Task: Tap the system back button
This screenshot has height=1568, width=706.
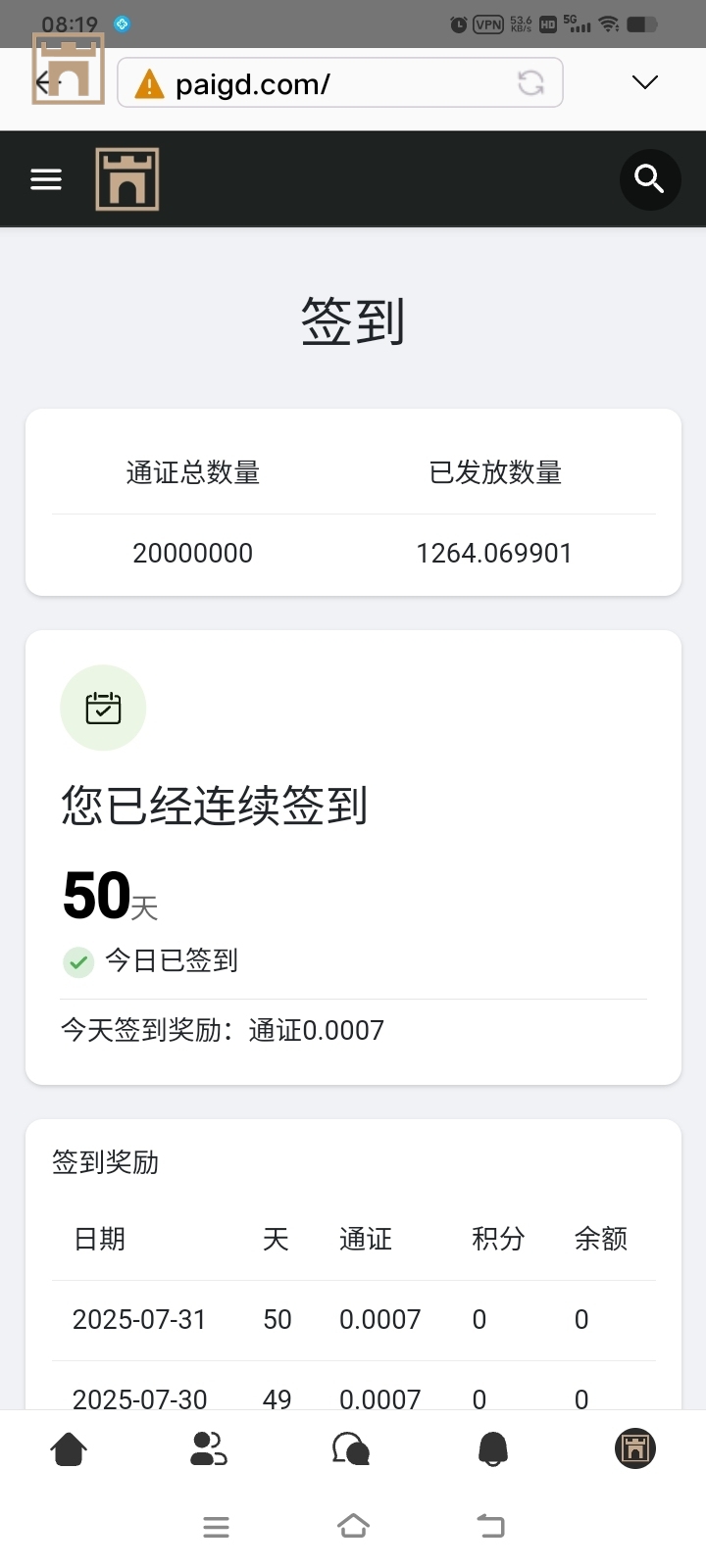Action: [490, 1526]
